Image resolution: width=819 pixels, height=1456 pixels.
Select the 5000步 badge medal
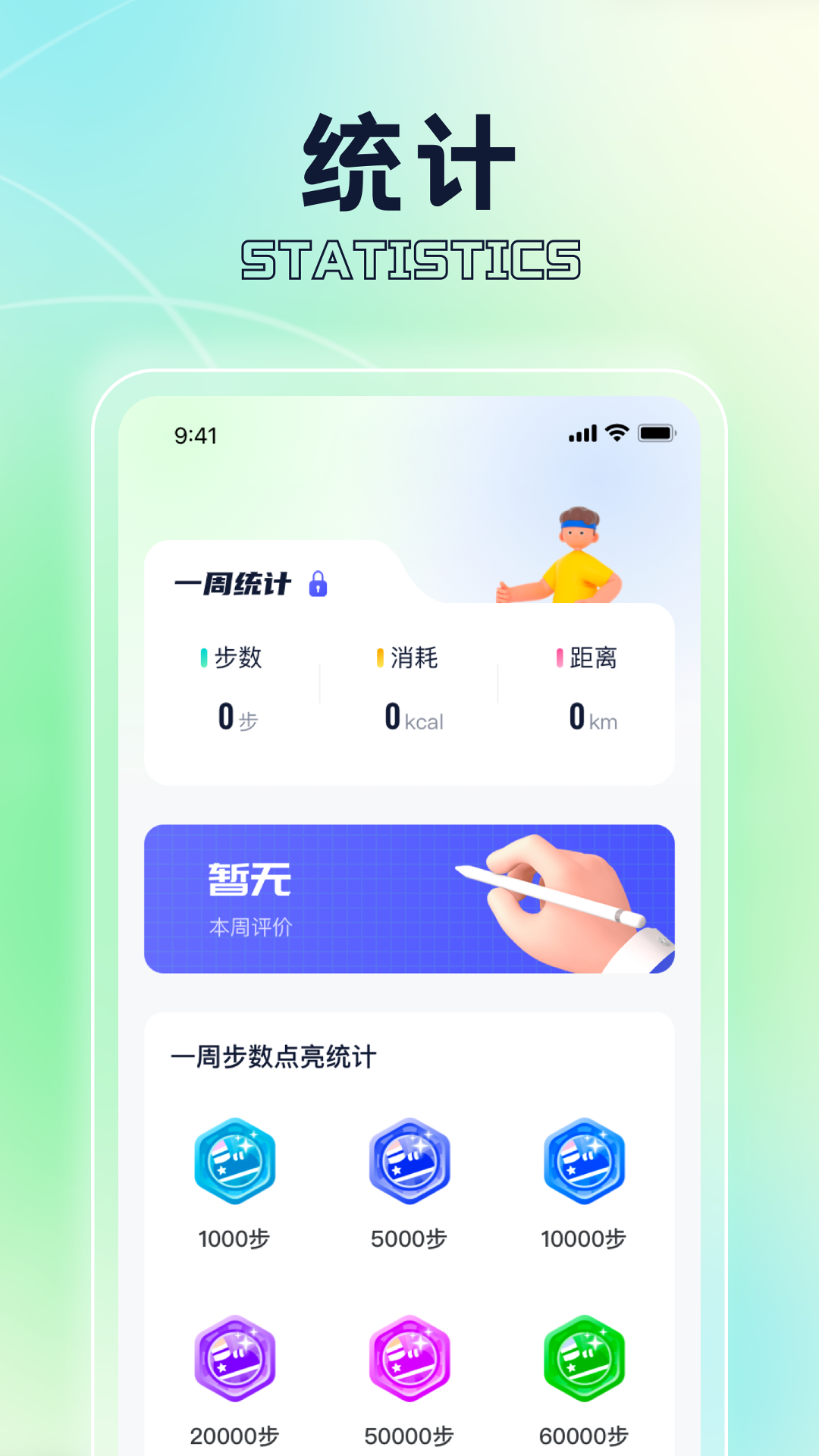click(x=409, y=1163)
